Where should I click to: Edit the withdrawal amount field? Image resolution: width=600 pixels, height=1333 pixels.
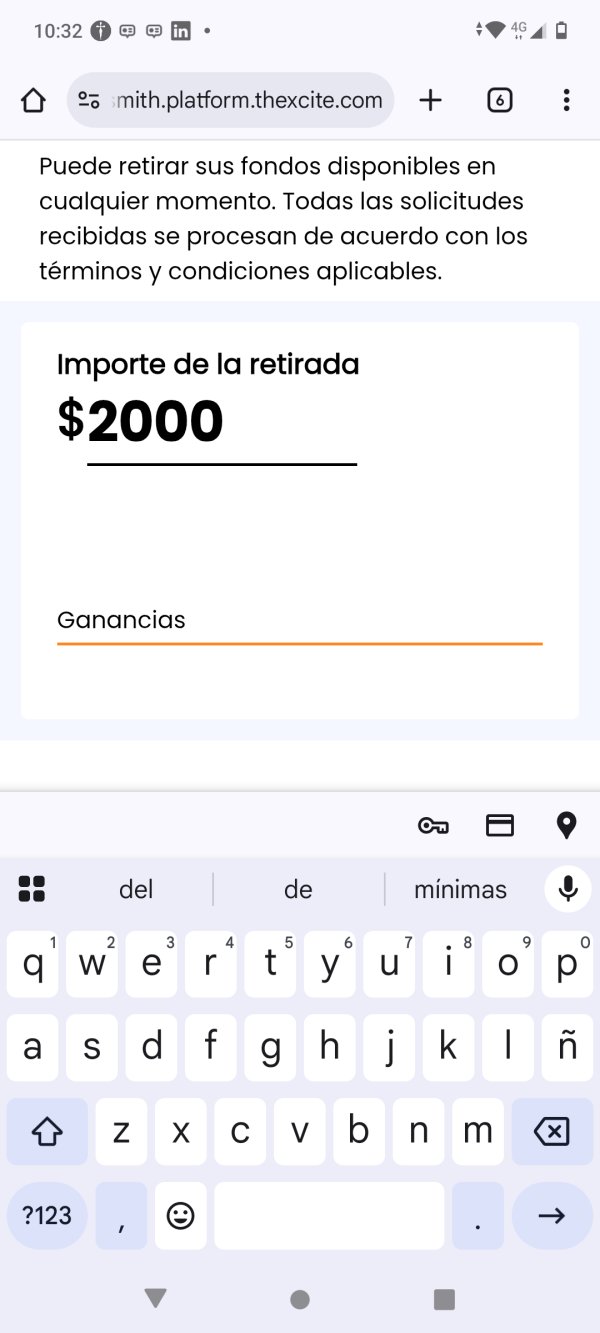(222, 424)
